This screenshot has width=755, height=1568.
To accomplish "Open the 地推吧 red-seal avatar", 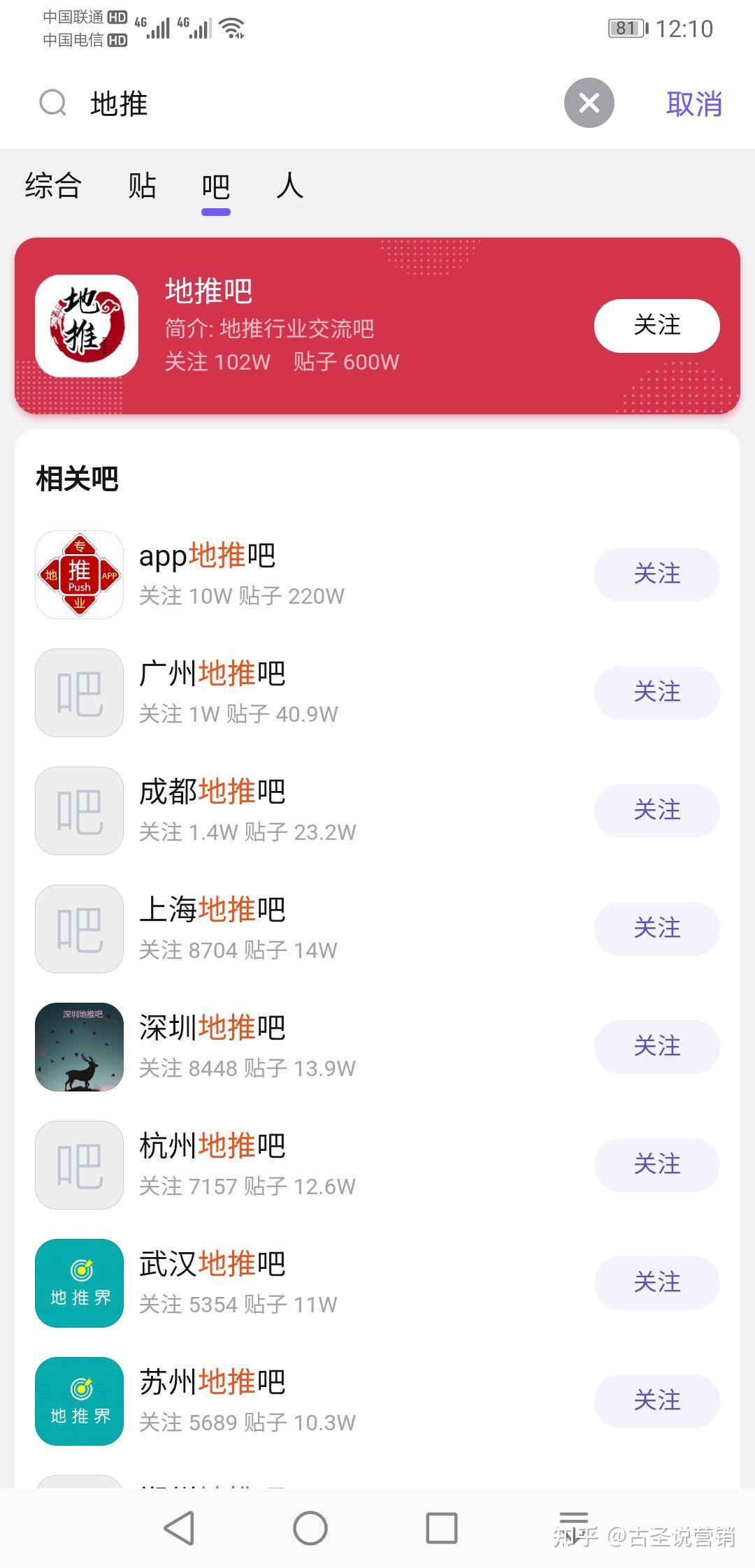I will tap(85, 326).
